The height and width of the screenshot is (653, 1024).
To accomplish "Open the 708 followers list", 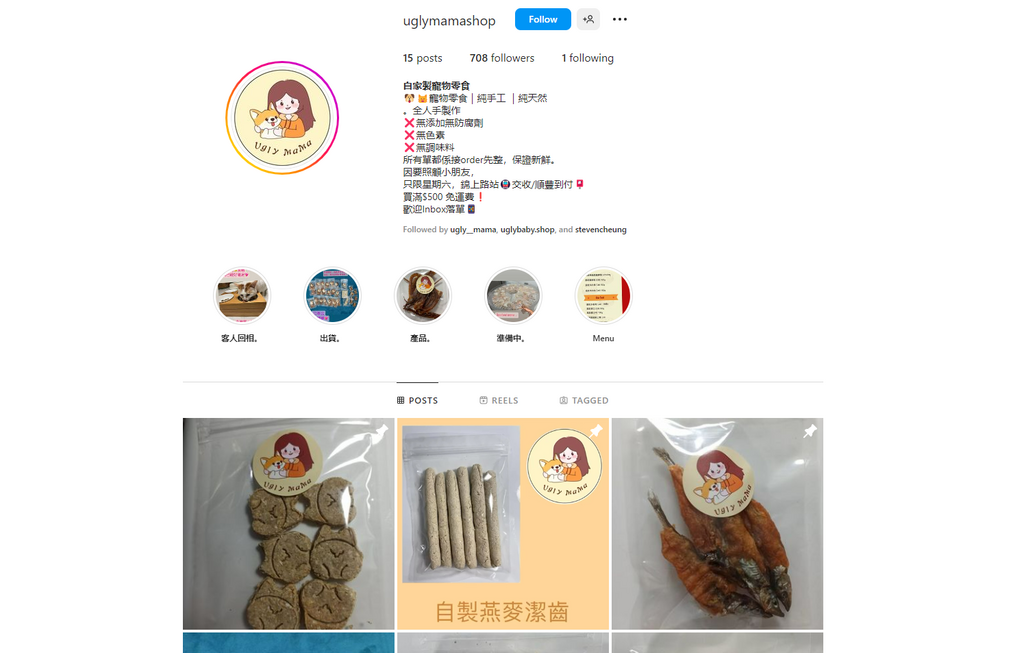I will [502, 58].
